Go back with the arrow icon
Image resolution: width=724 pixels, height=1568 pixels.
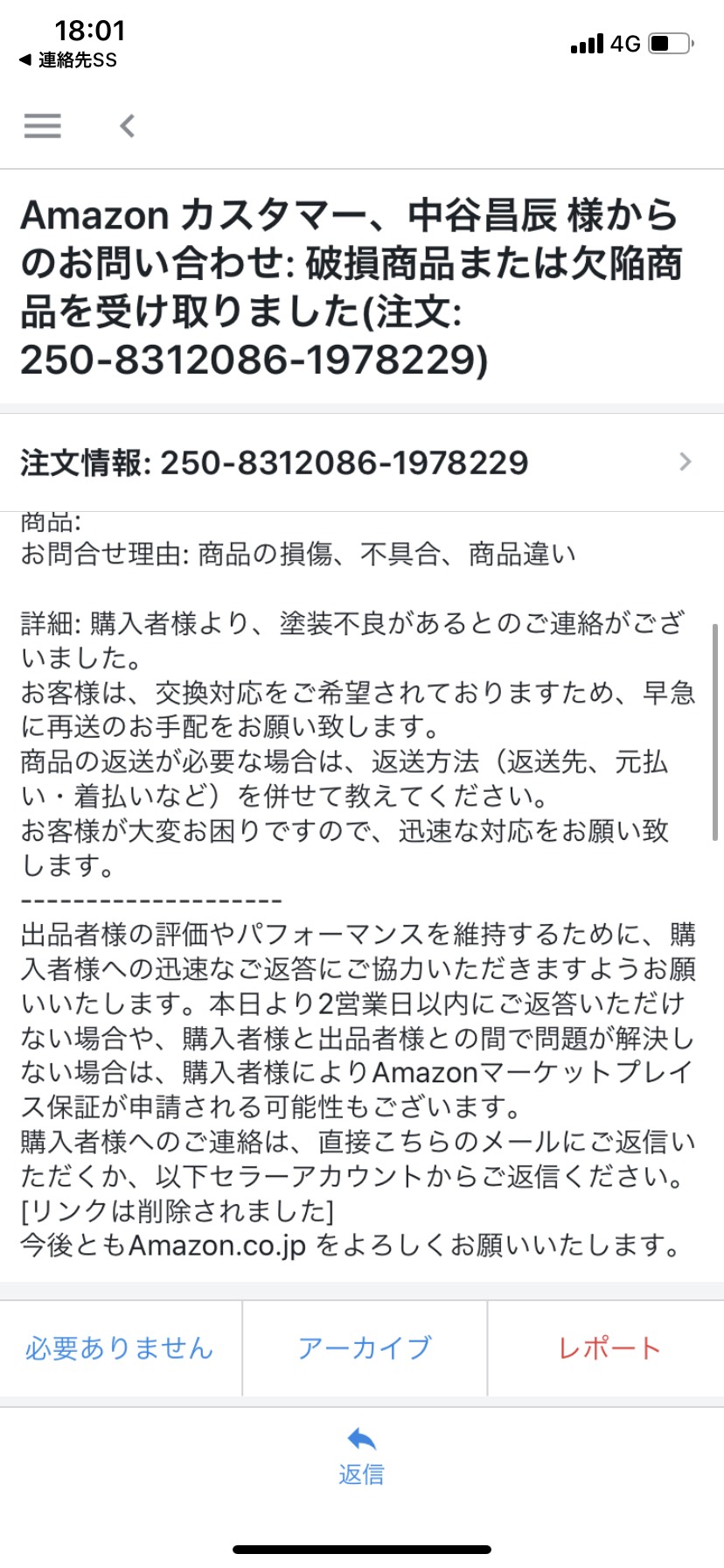128,126
